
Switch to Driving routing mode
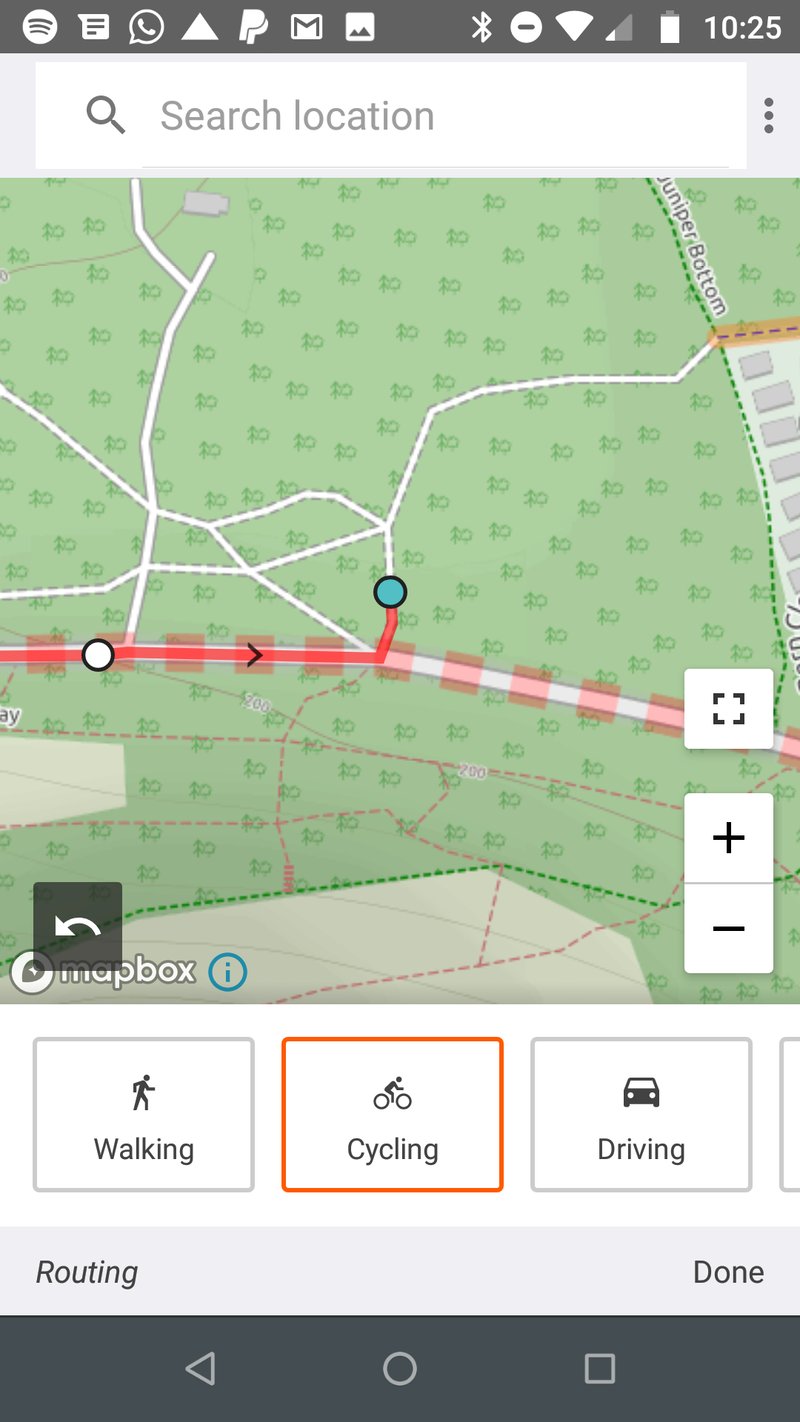[x=641, y=1115]
